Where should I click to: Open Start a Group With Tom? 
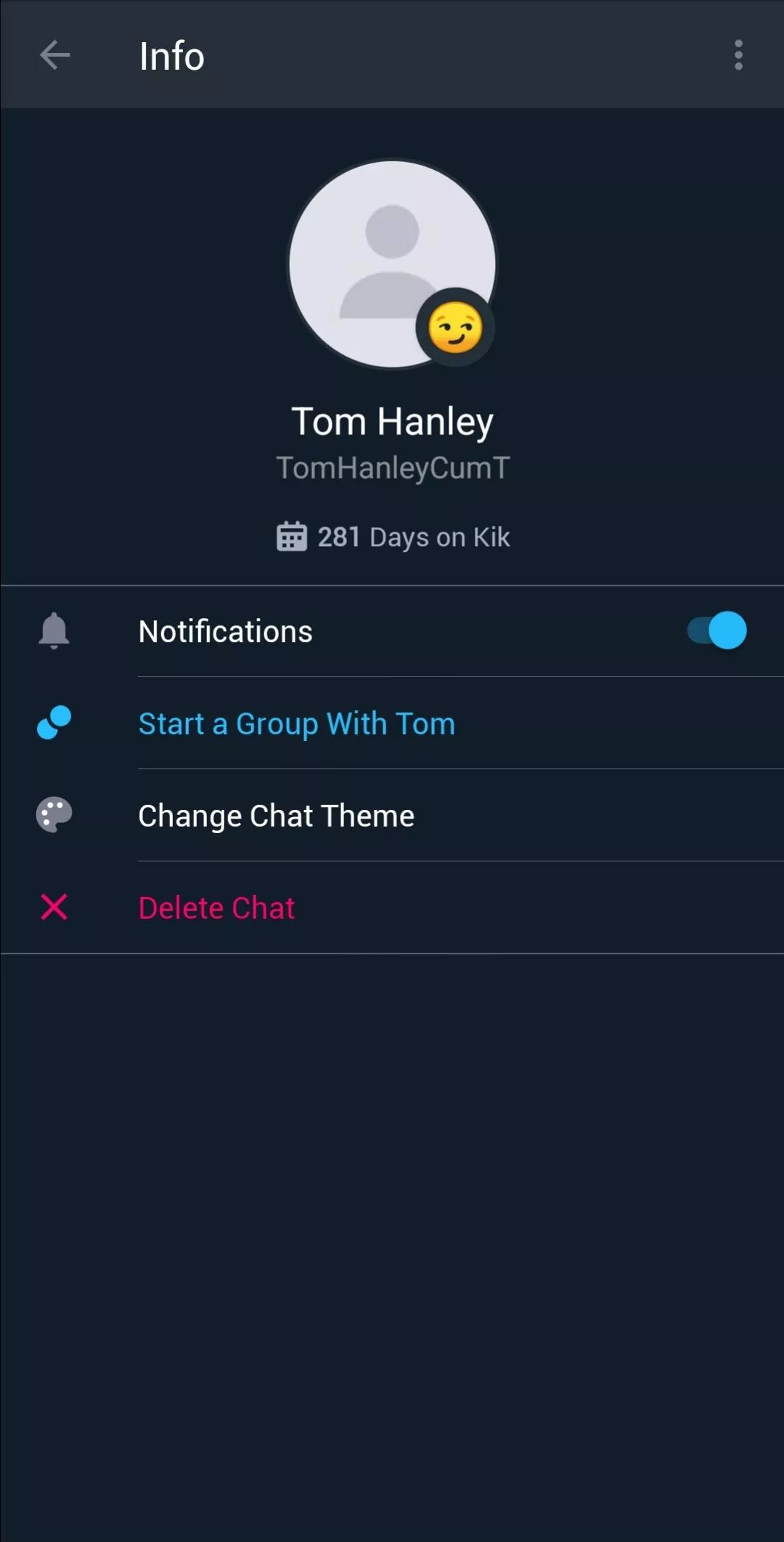click(296, 723)
